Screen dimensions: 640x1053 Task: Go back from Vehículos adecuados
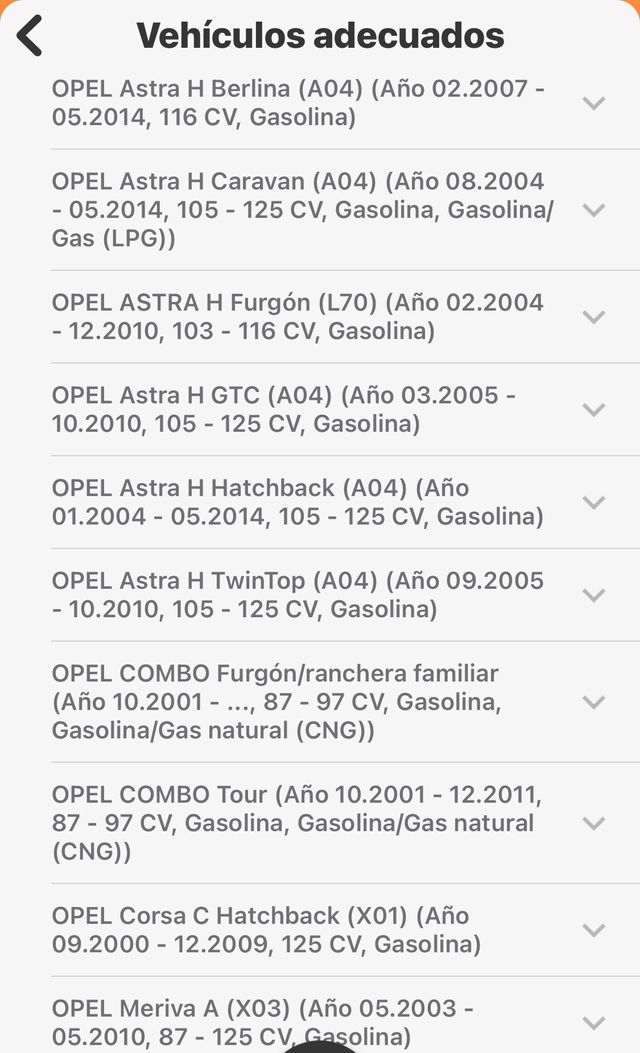click(31, 36)
